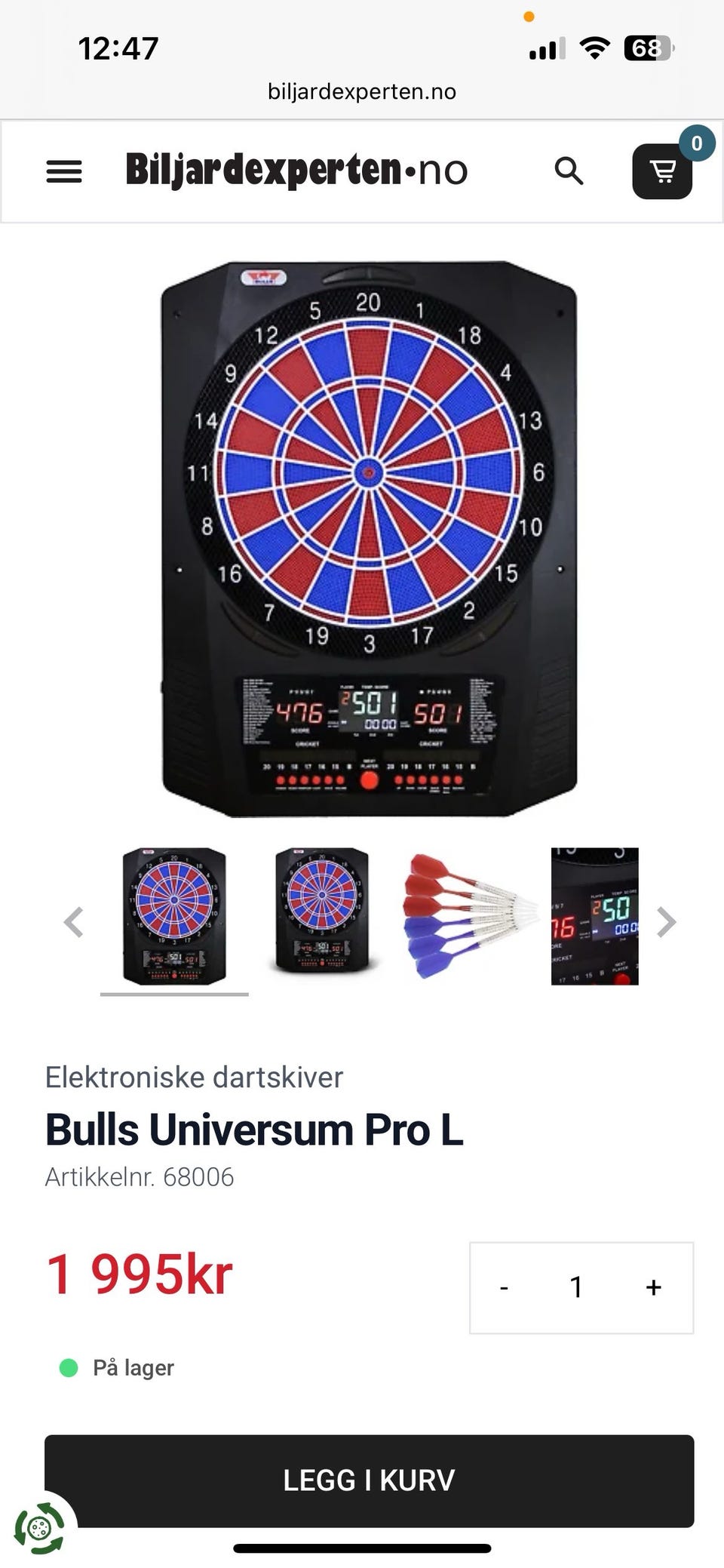
Task: Go to Biljardexperten.no home via logo
Action: pos(296,170)
